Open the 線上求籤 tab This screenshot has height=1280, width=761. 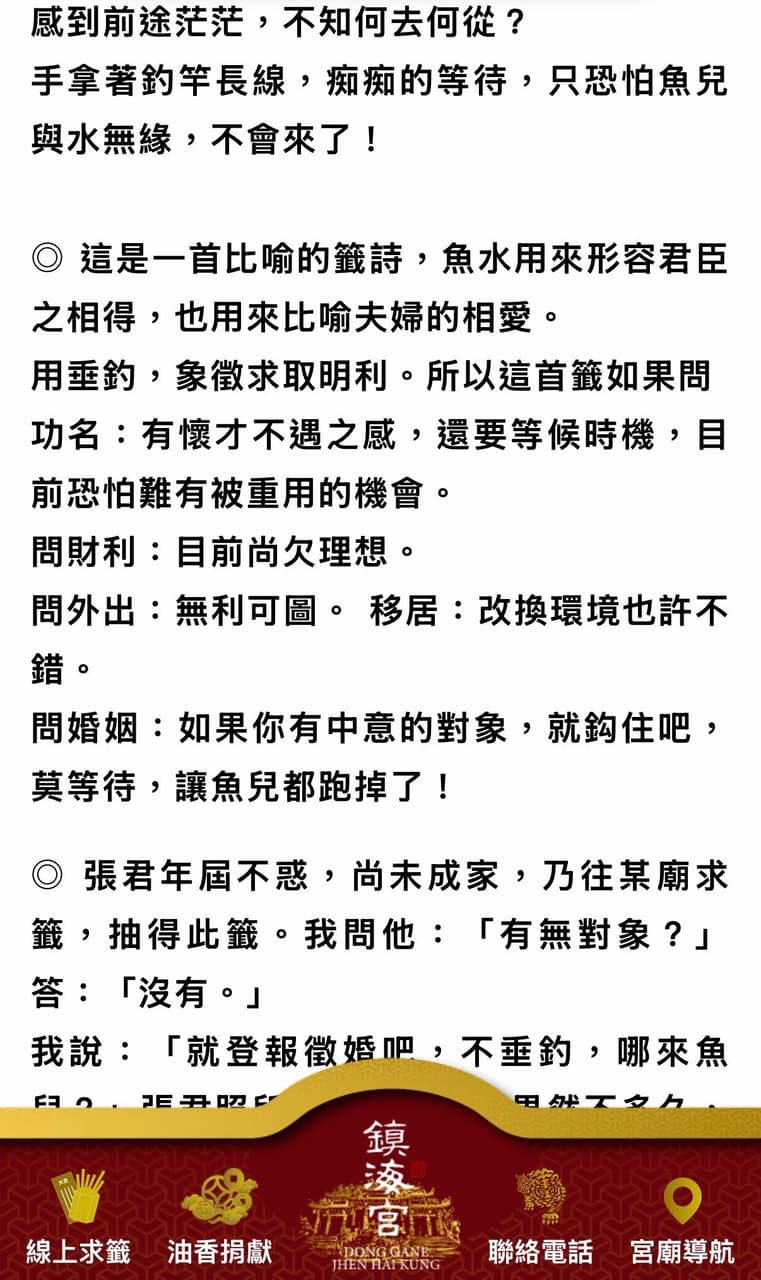pos(78,1214)
